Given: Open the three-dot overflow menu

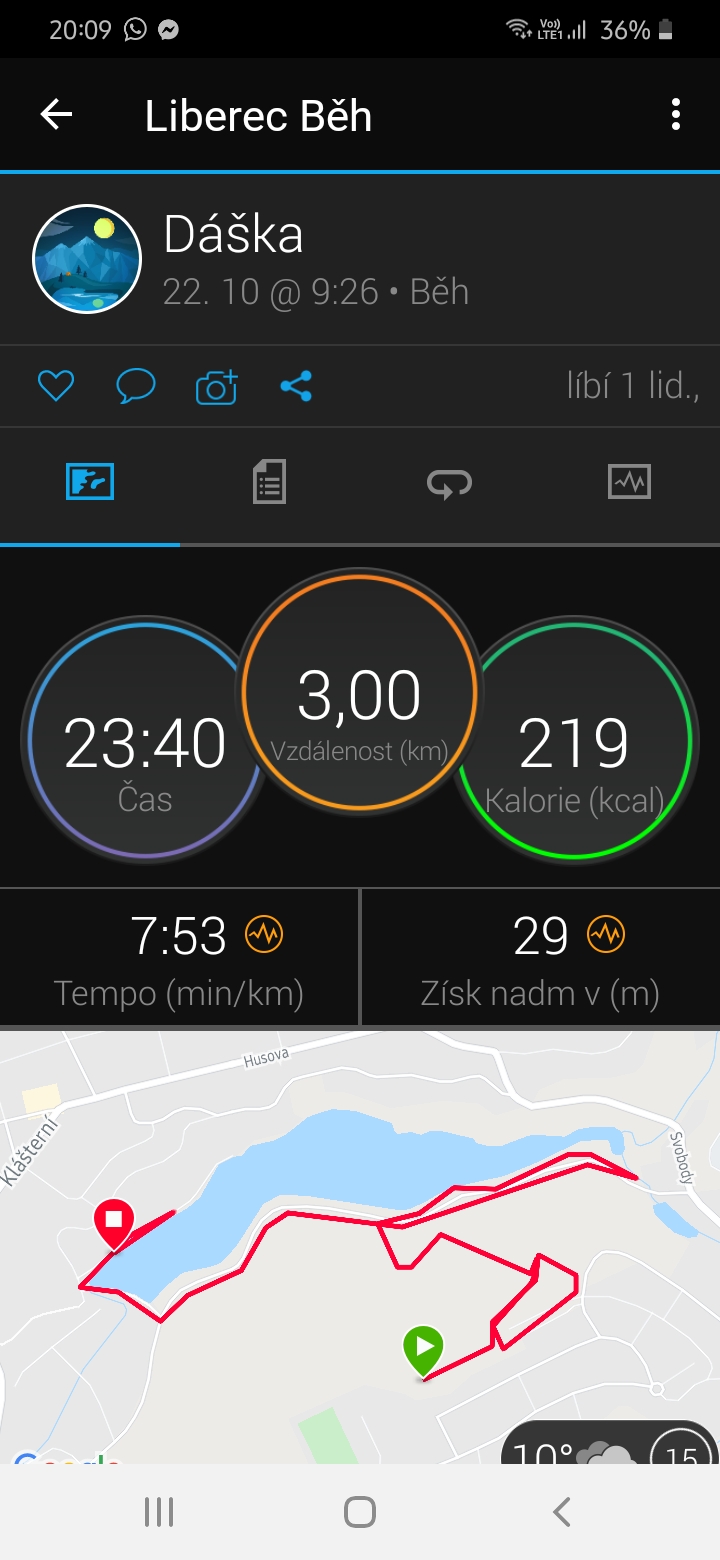Looking at the screenshot, I should click(676, 115).
